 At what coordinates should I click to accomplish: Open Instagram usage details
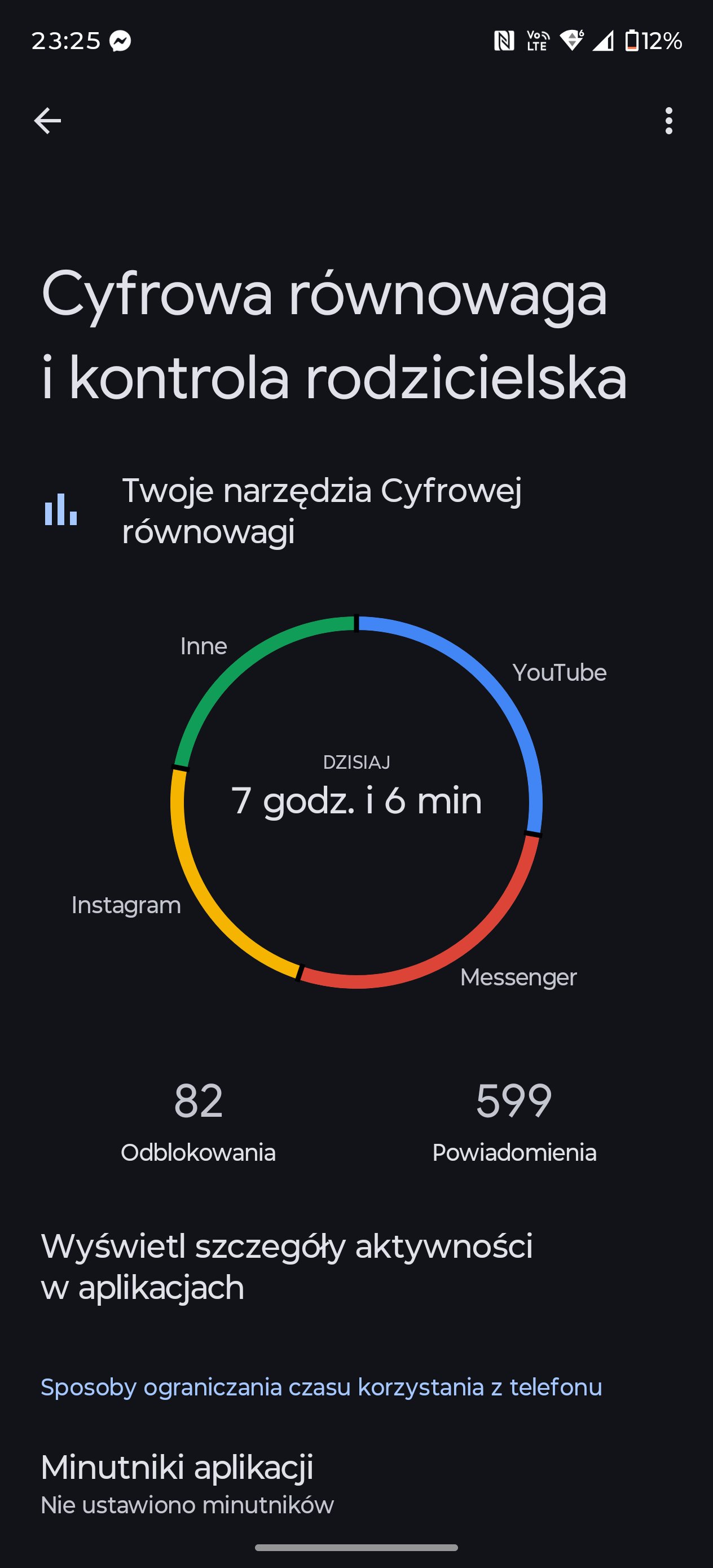126,905
